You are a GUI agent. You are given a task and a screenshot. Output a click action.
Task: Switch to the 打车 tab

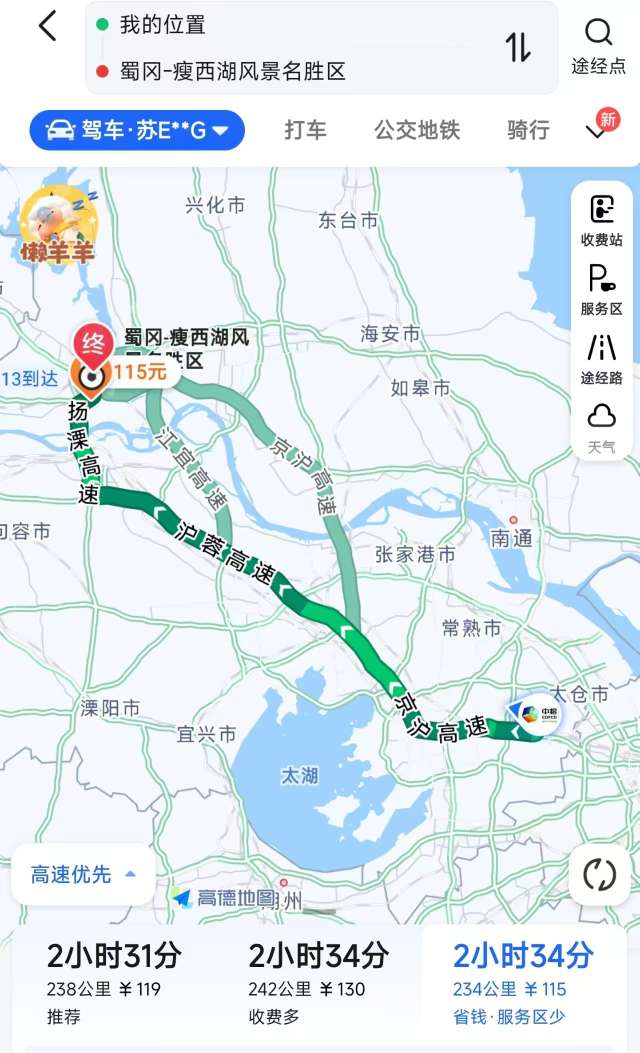pyautogui.click(x=305, y=130)
